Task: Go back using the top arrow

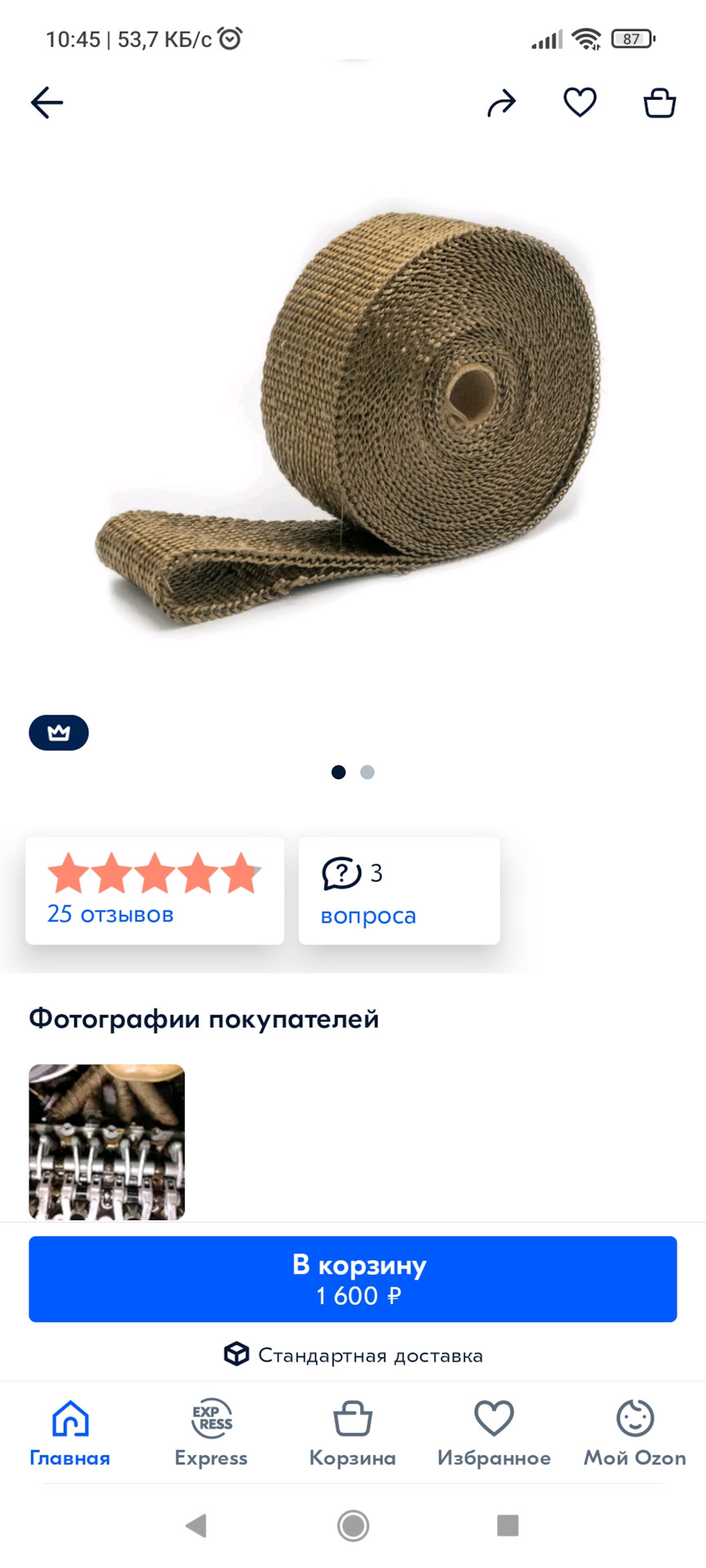Action: (x=47, y=103)
